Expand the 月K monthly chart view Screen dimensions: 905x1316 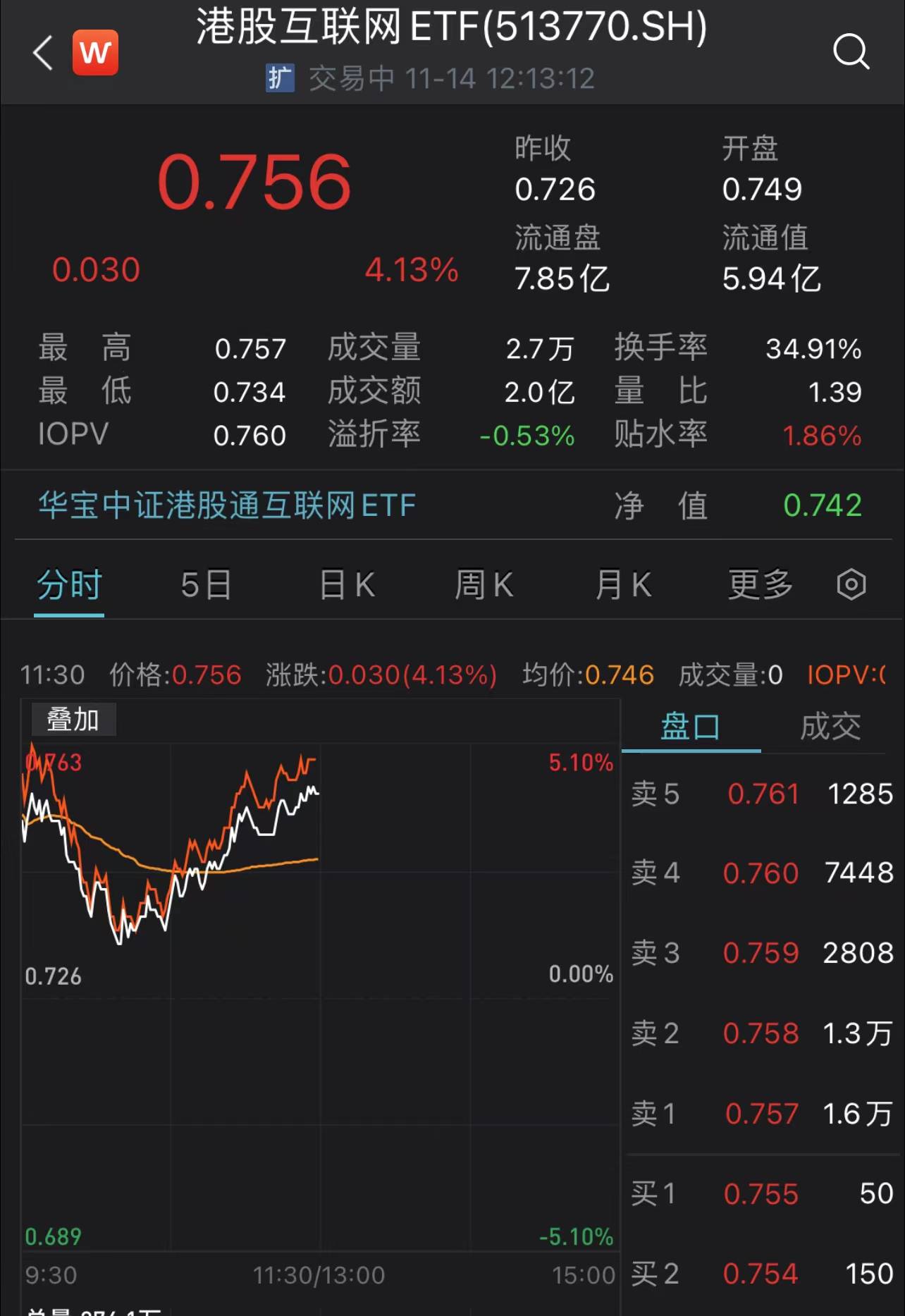pos(622,585)
